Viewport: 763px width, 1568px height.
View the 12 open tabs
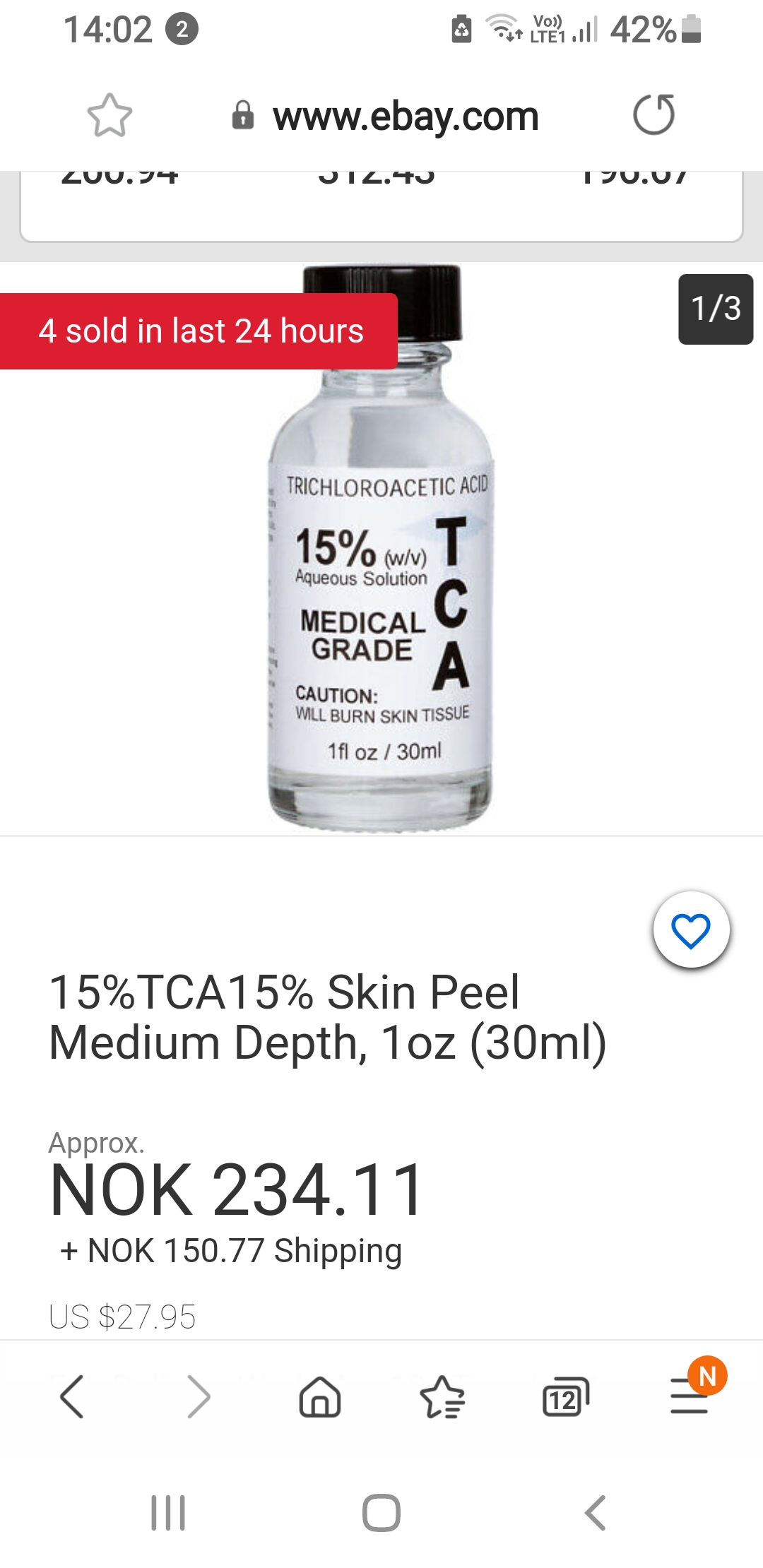click(565, 1397)
